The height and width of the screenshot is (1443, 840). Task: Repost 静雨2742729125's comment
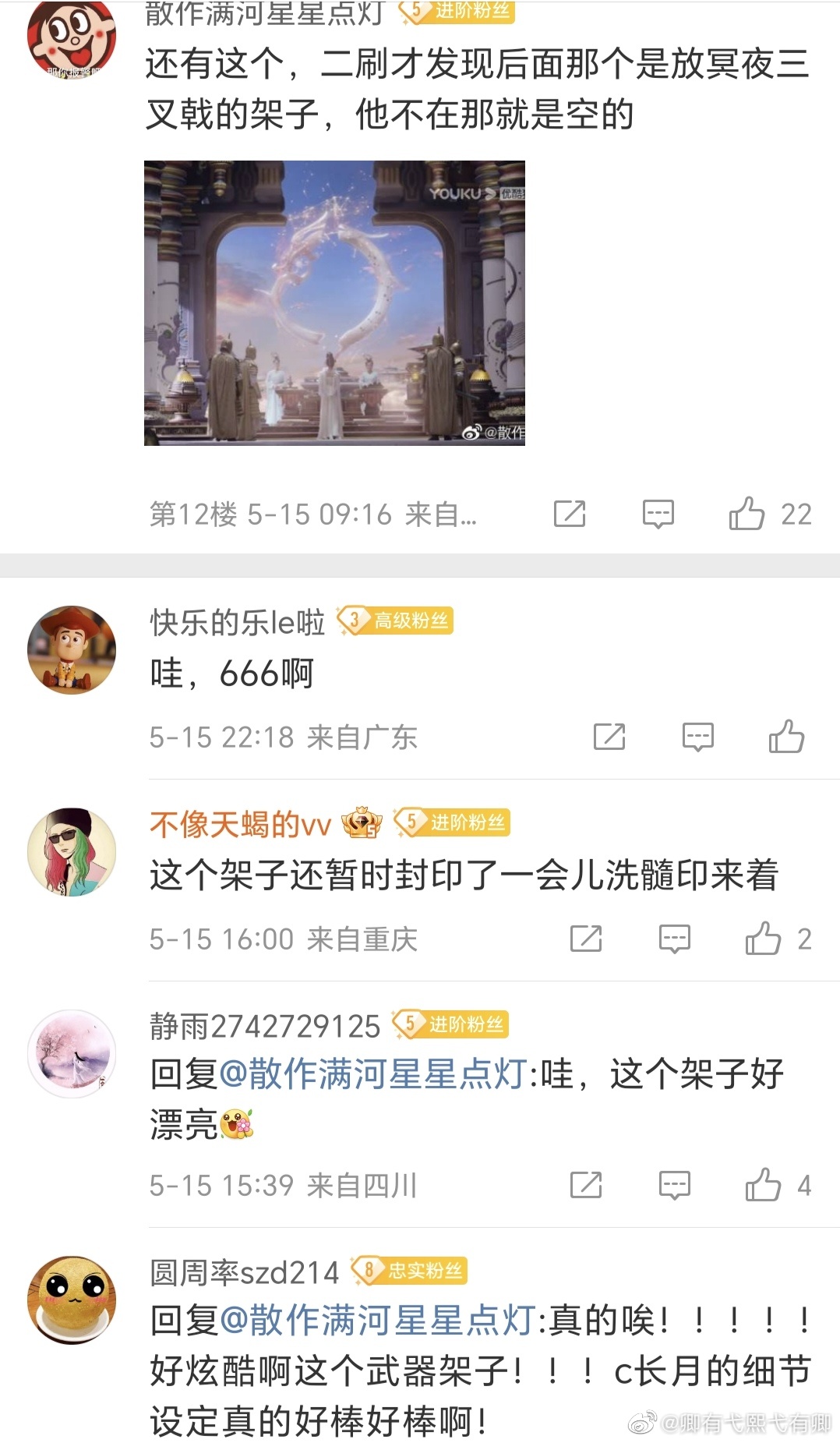click(x=586, y=1185)
